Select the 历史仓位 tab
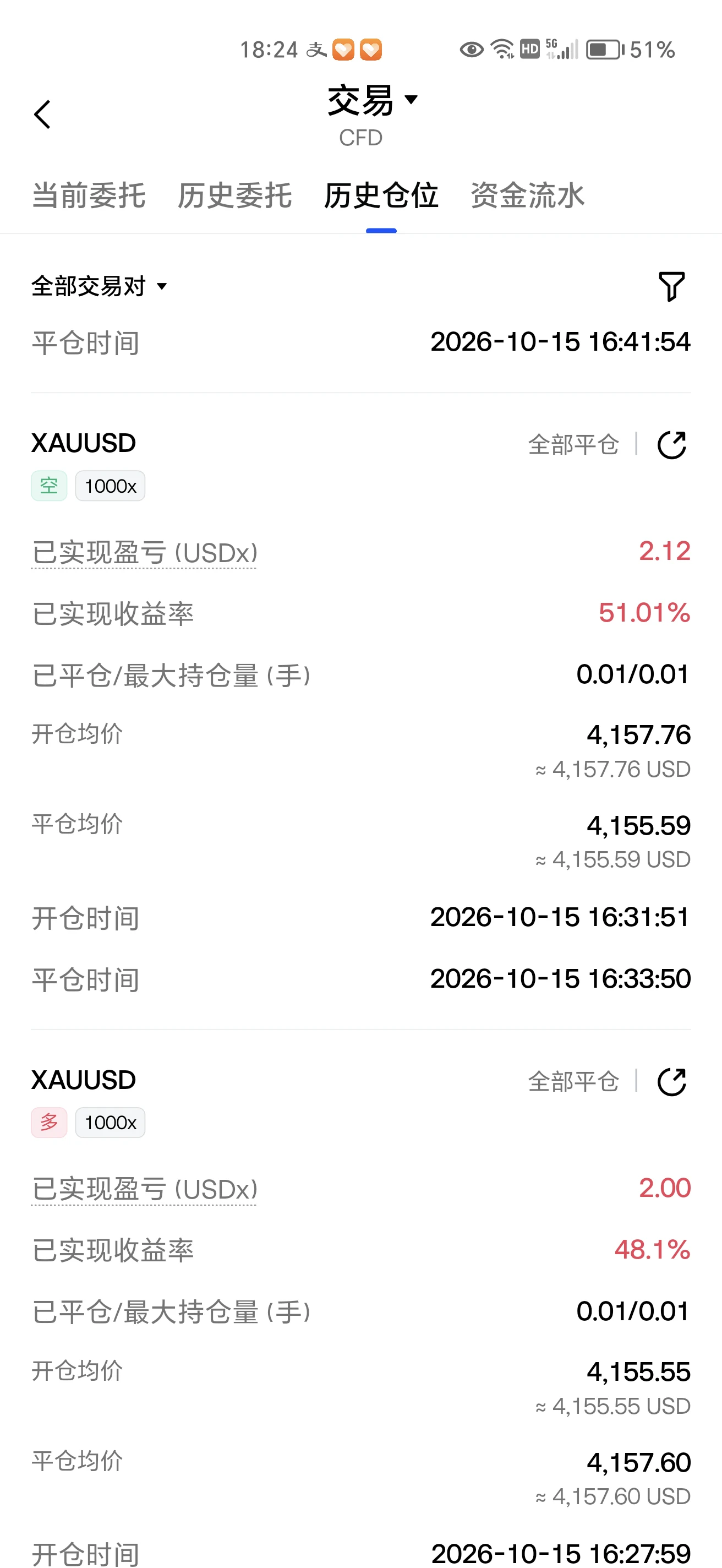This screenshot has height=1568, width=722. [381, 195]
